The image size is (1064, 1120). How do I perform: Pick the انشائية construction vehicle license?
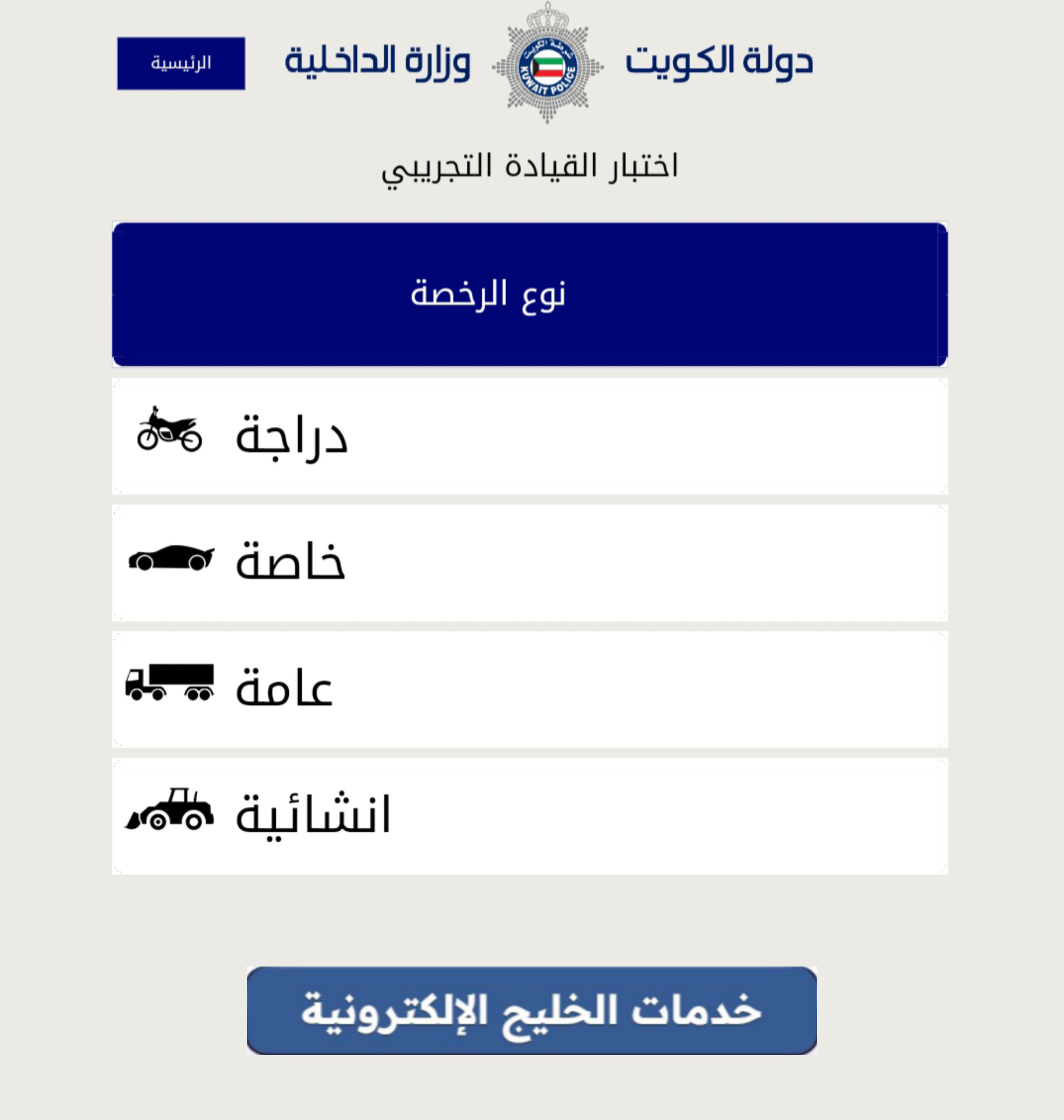click(x=529, y=816)
